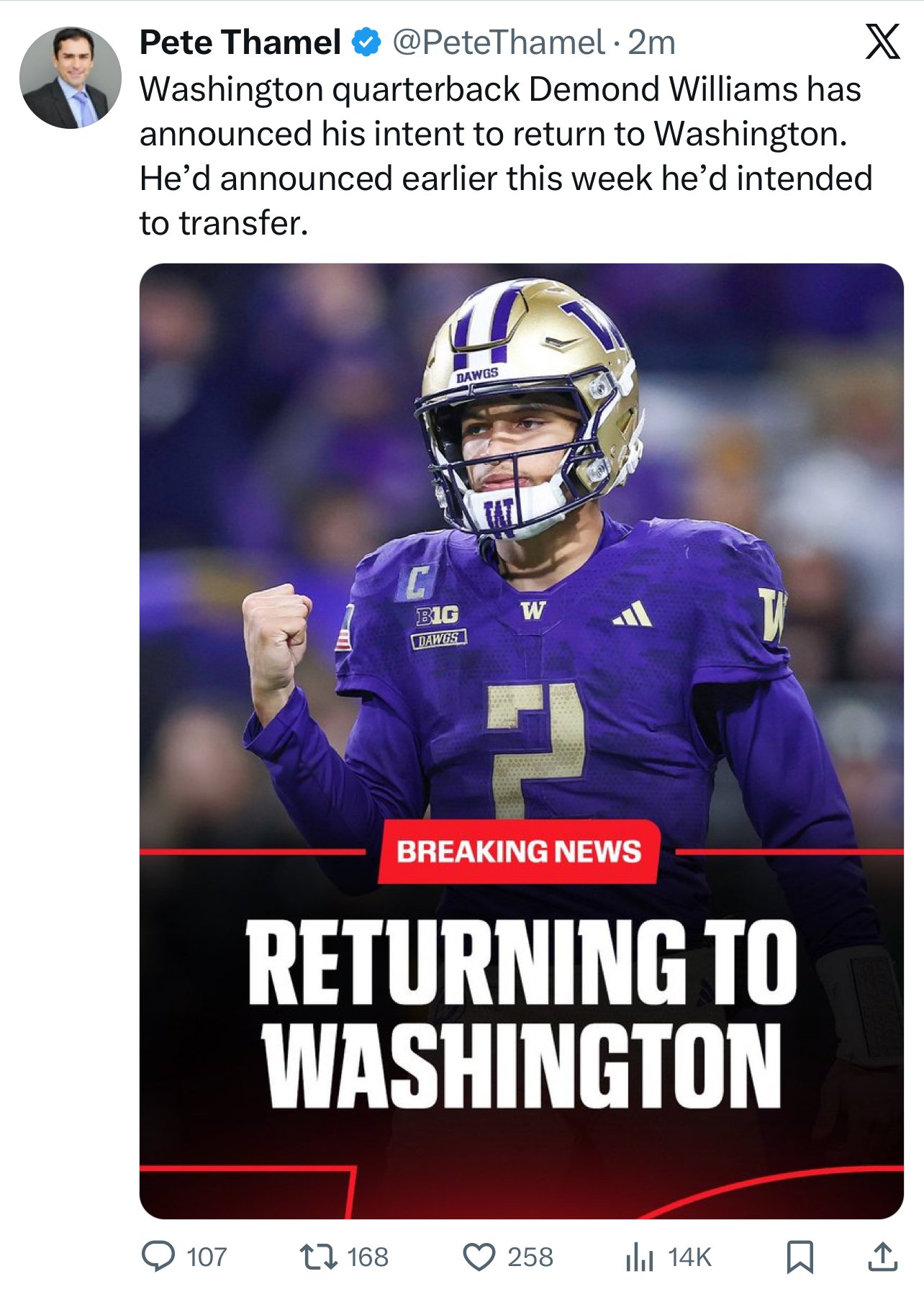View post analytics showing 14K views

pyautogui.click(x=640, y=1257)
